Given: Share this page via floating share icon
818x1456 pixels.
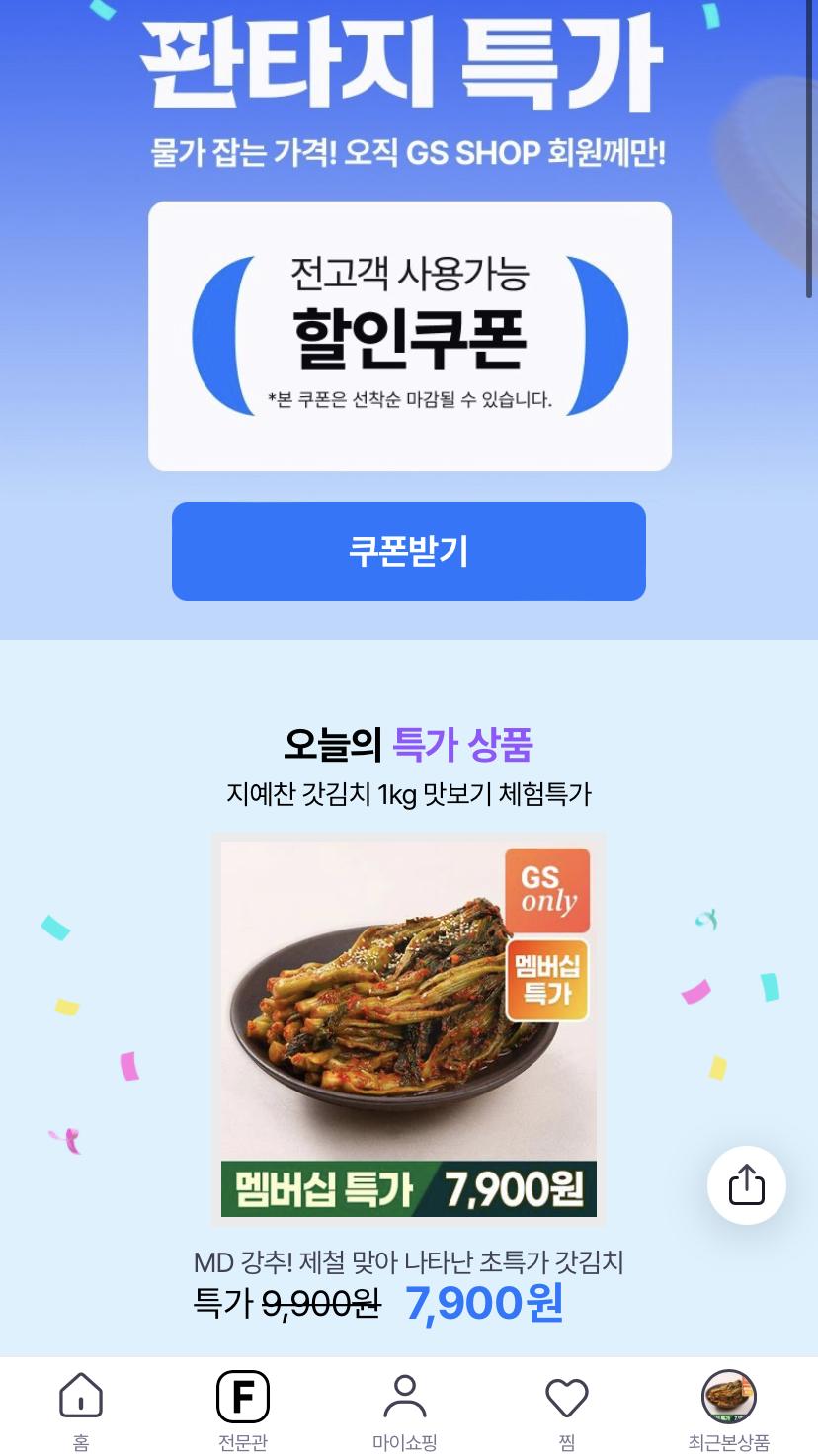Looking at the screenshot, I should (x=746, y=1184).
